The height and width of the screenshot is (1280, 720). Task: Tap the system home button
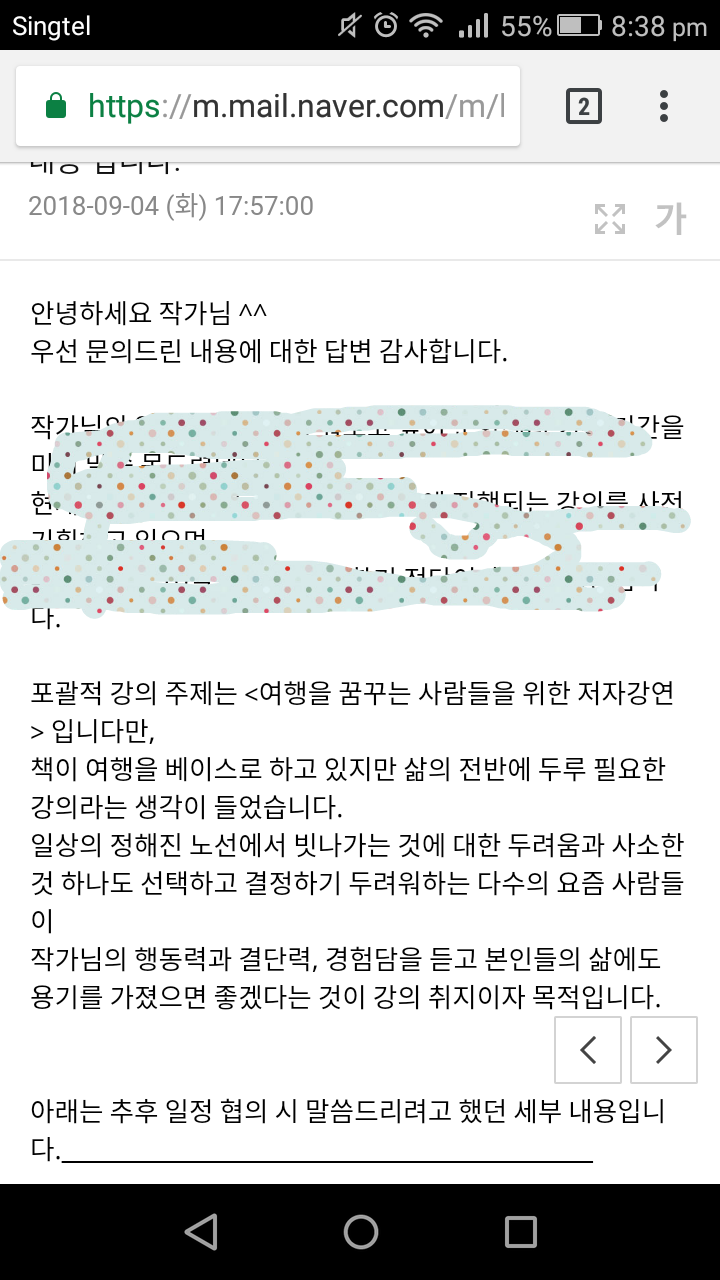point(360,1232)
